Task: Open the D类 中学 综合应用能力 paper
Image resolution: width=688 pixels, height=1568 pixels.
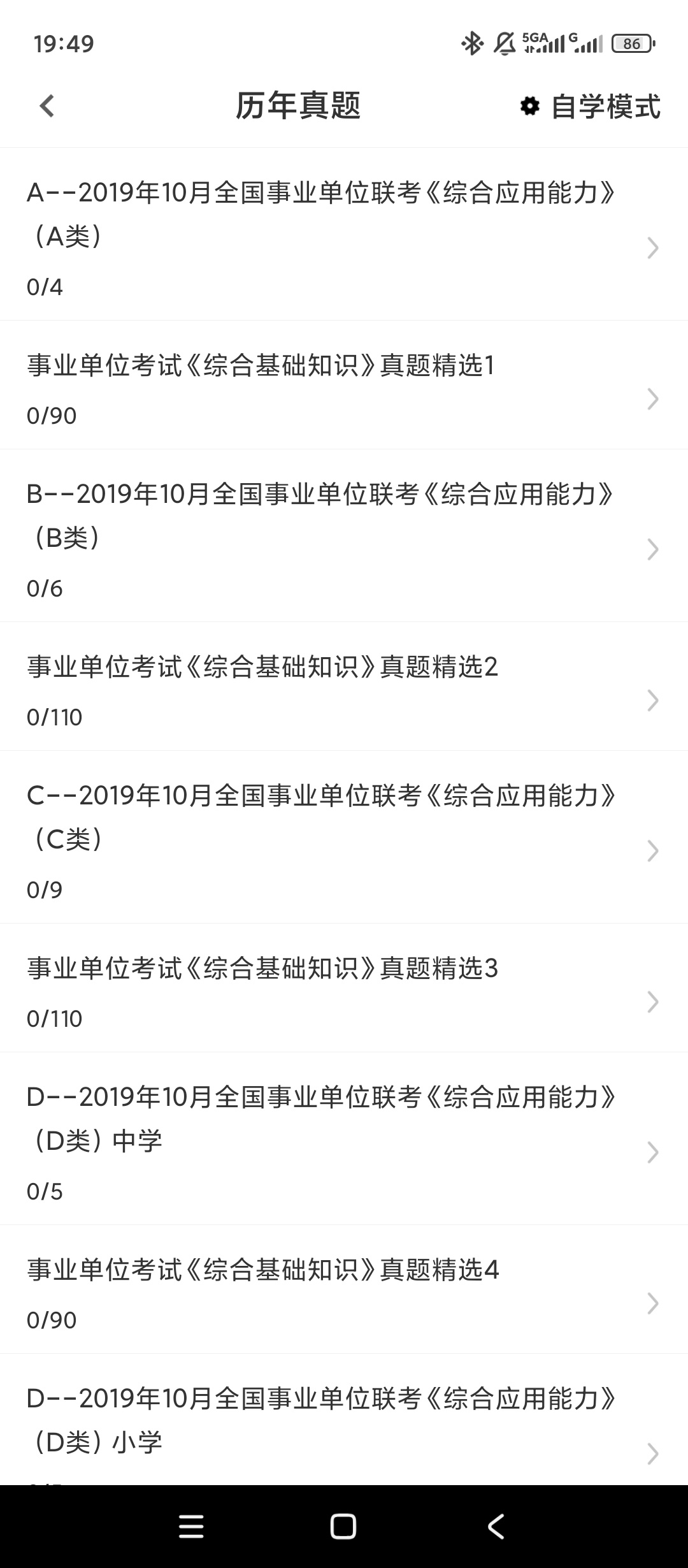Action: pos(344,1139)
